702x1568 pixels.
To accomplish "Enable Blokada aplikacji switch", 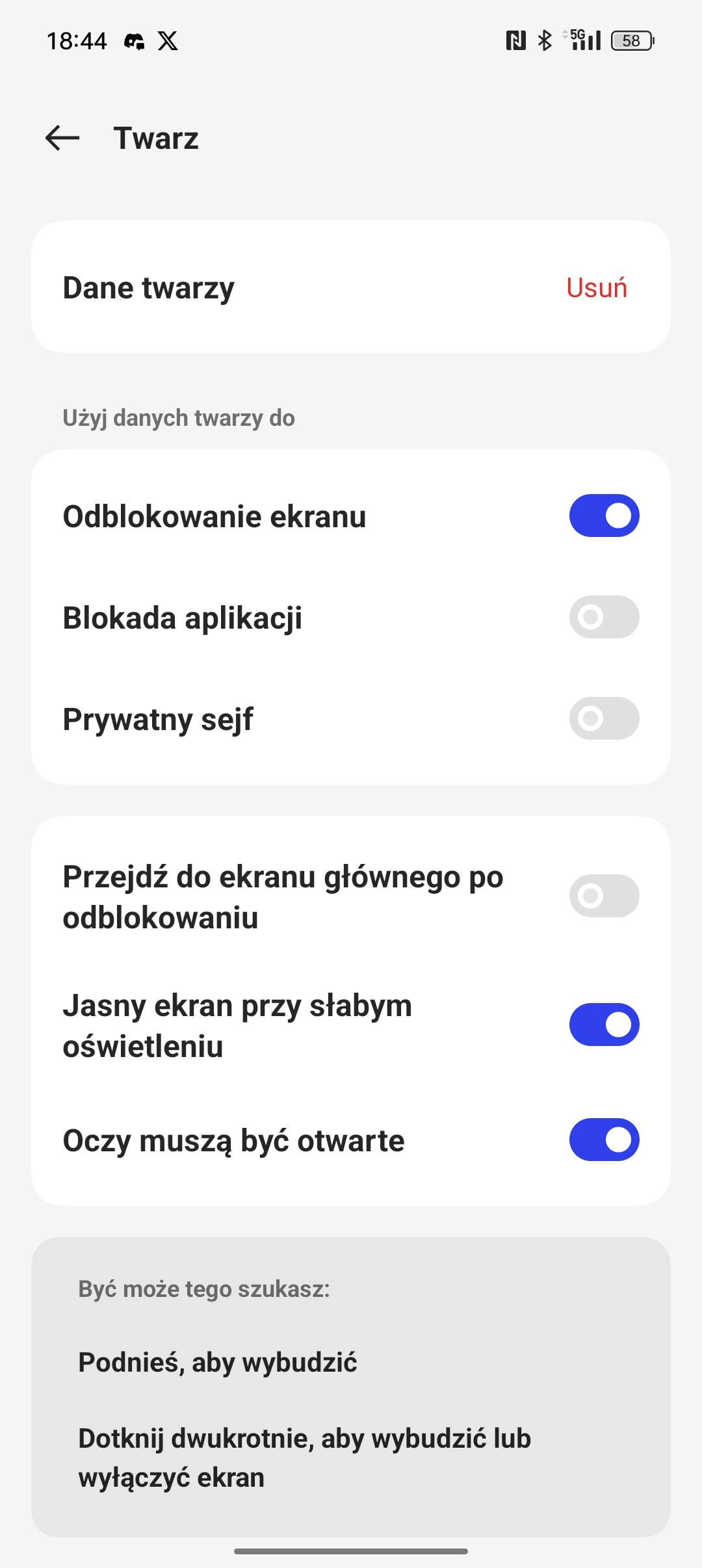I will tap(604, 617).
